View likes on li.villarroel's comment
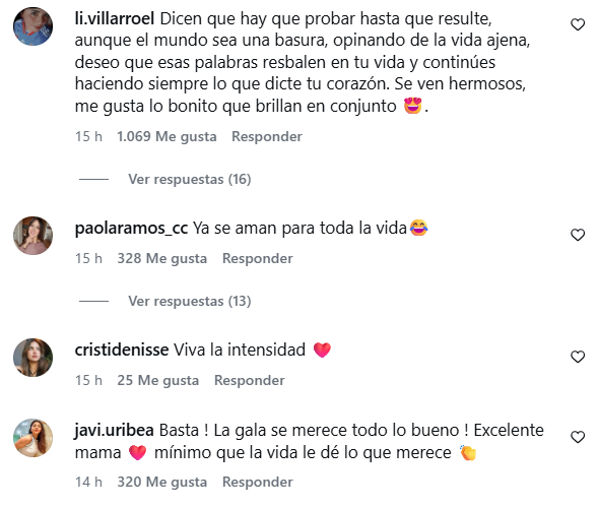This screenshot has height=509, width=600. click(166, 136)
